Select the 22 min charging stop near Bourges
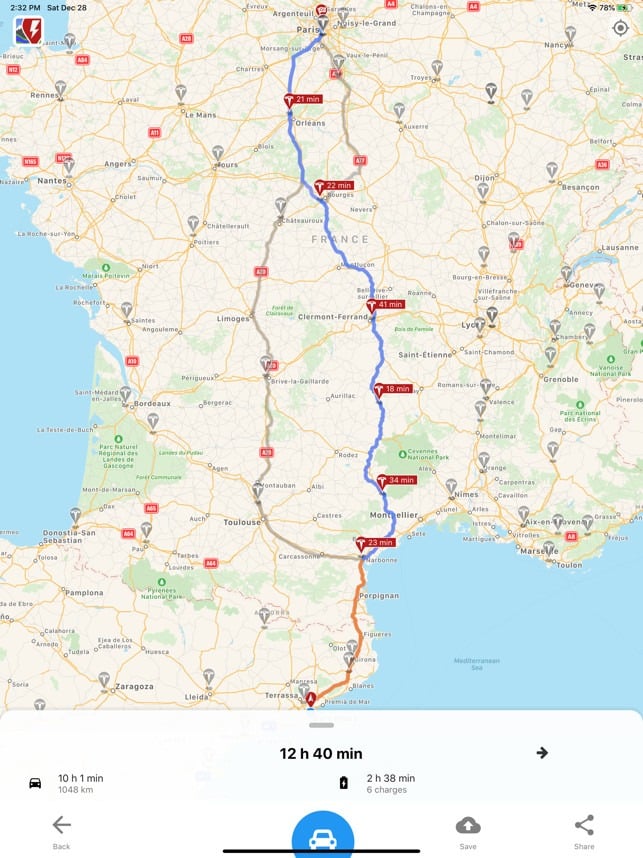 pyautogui.click(x=333, y=186)
